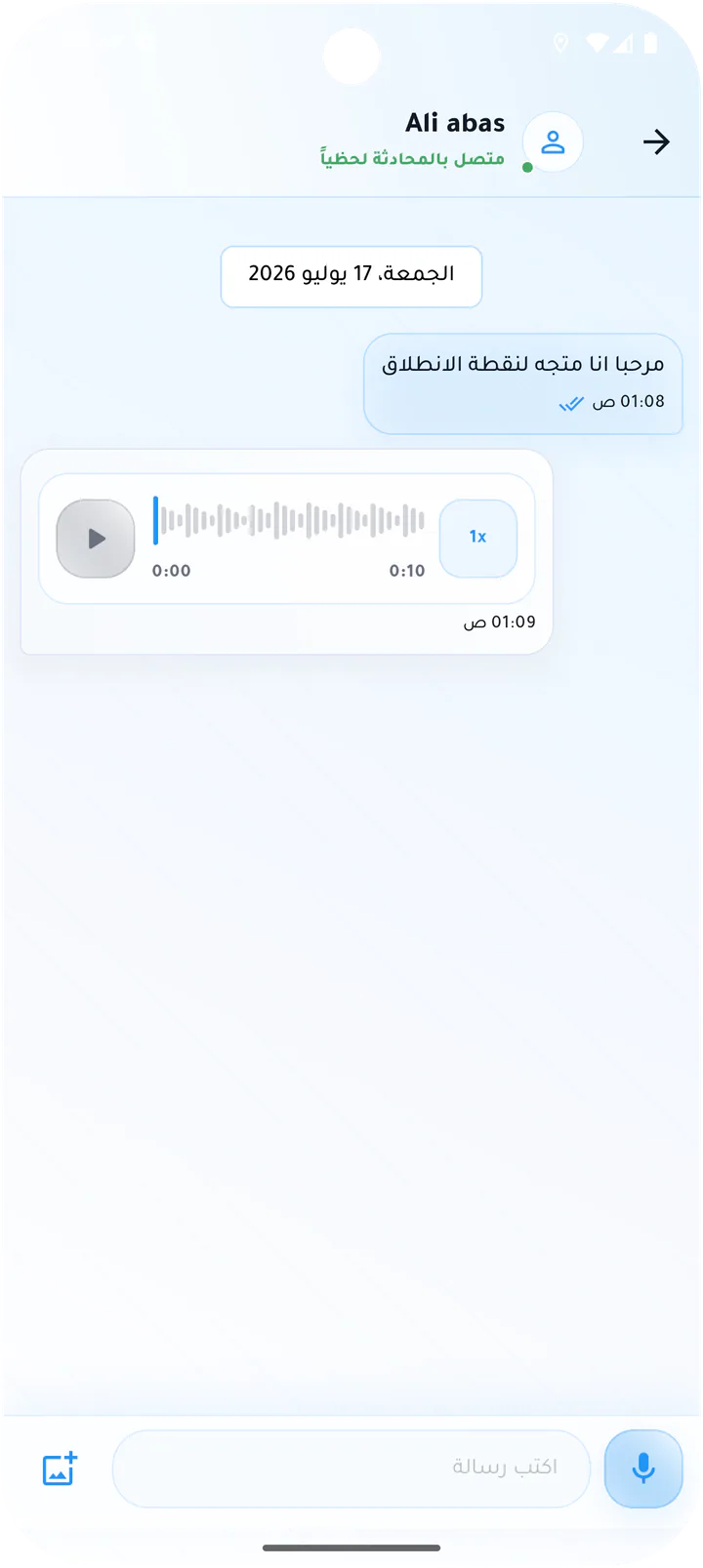
Task: Focus the اكتب رسالة message field
Action: point(351,1468)
